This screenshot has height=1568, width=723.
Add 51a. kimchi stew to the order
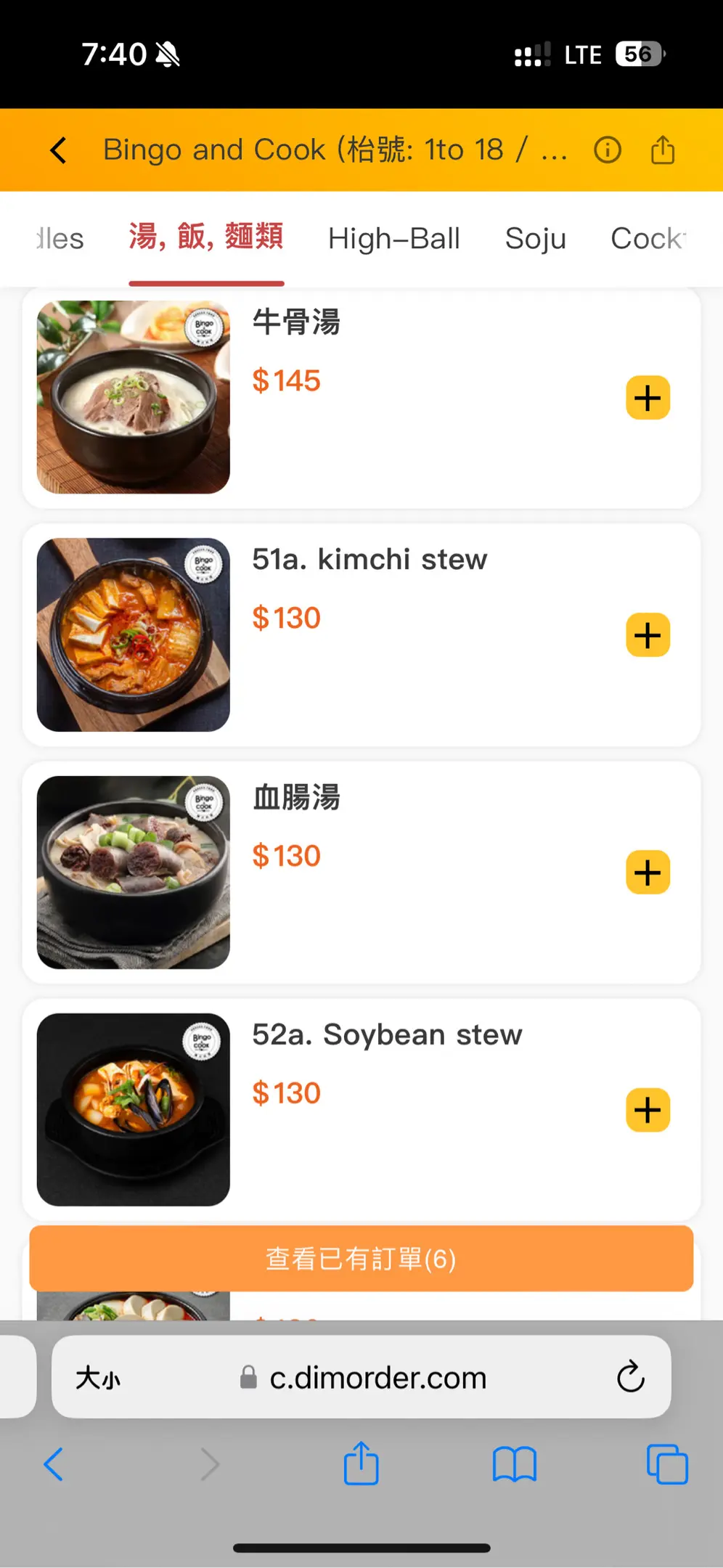[648, 635]
